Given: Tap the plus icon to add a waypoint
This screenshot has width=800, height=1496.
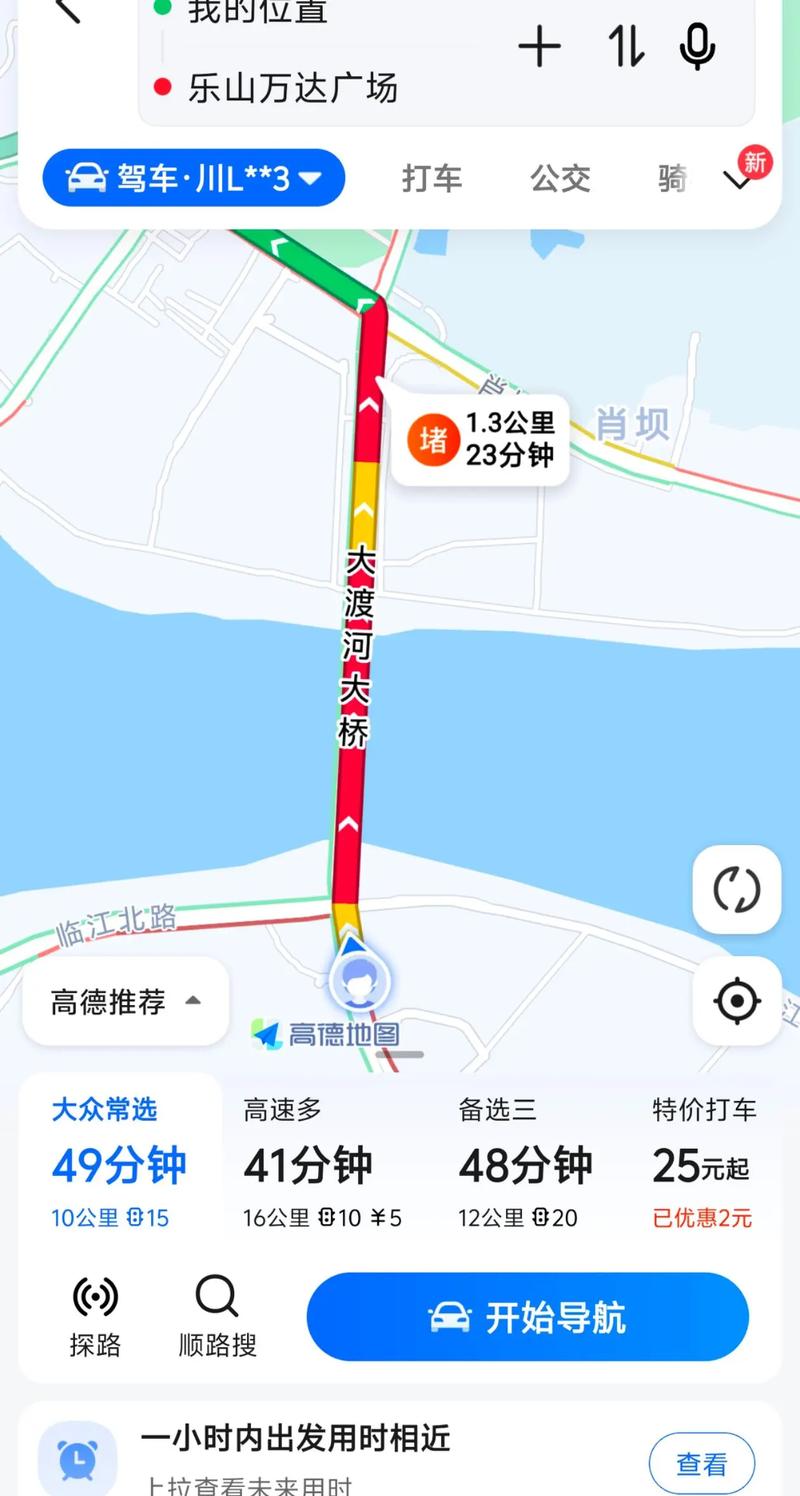Looking at the screenshot, I should [541, 46].
